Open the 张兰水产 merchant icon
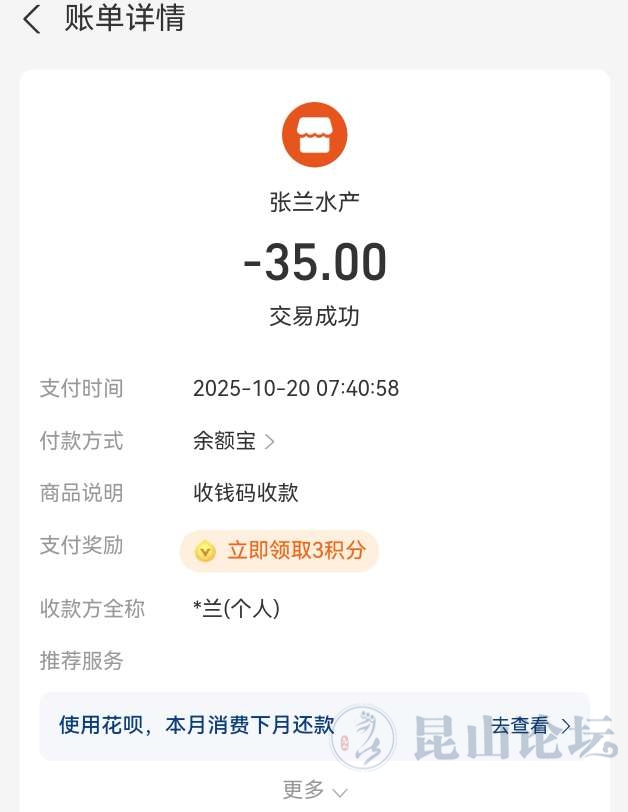Image resolution: width=628 pixels, height=812 pixels. point(314,134)
